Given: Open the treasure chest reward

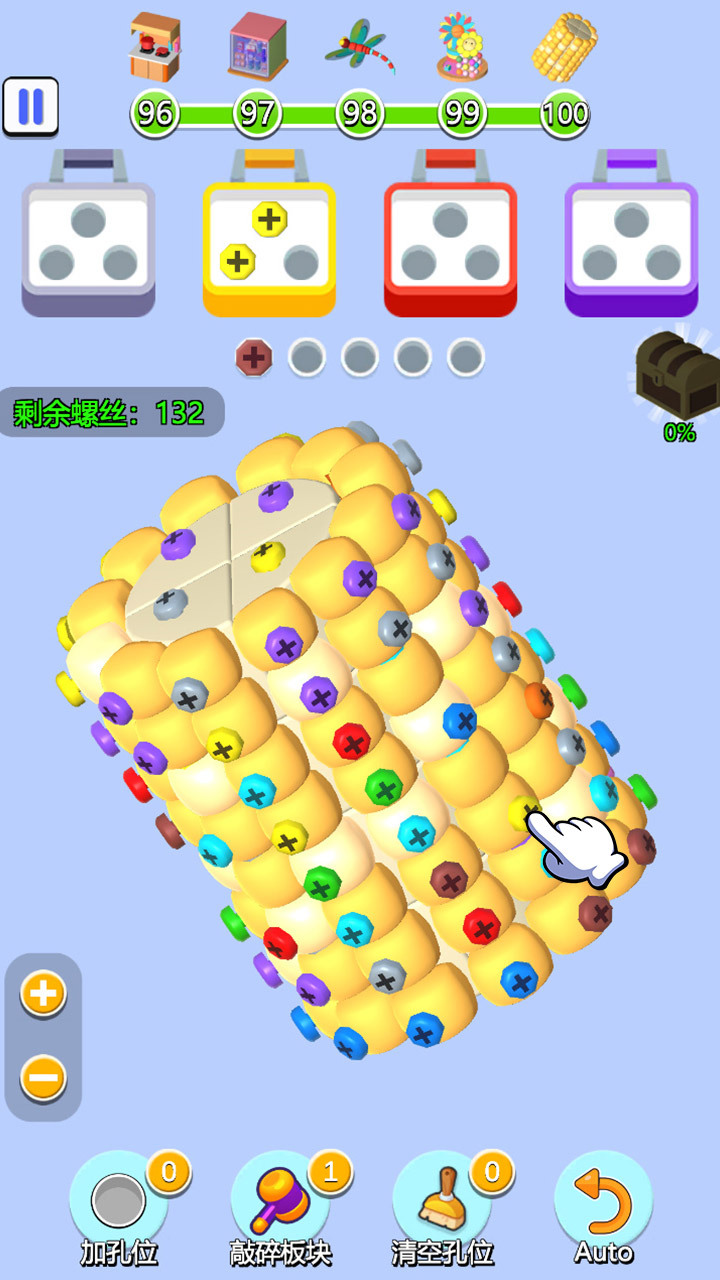Looking at the screenshot, I should pyautogui.click(x=678, y=376).
